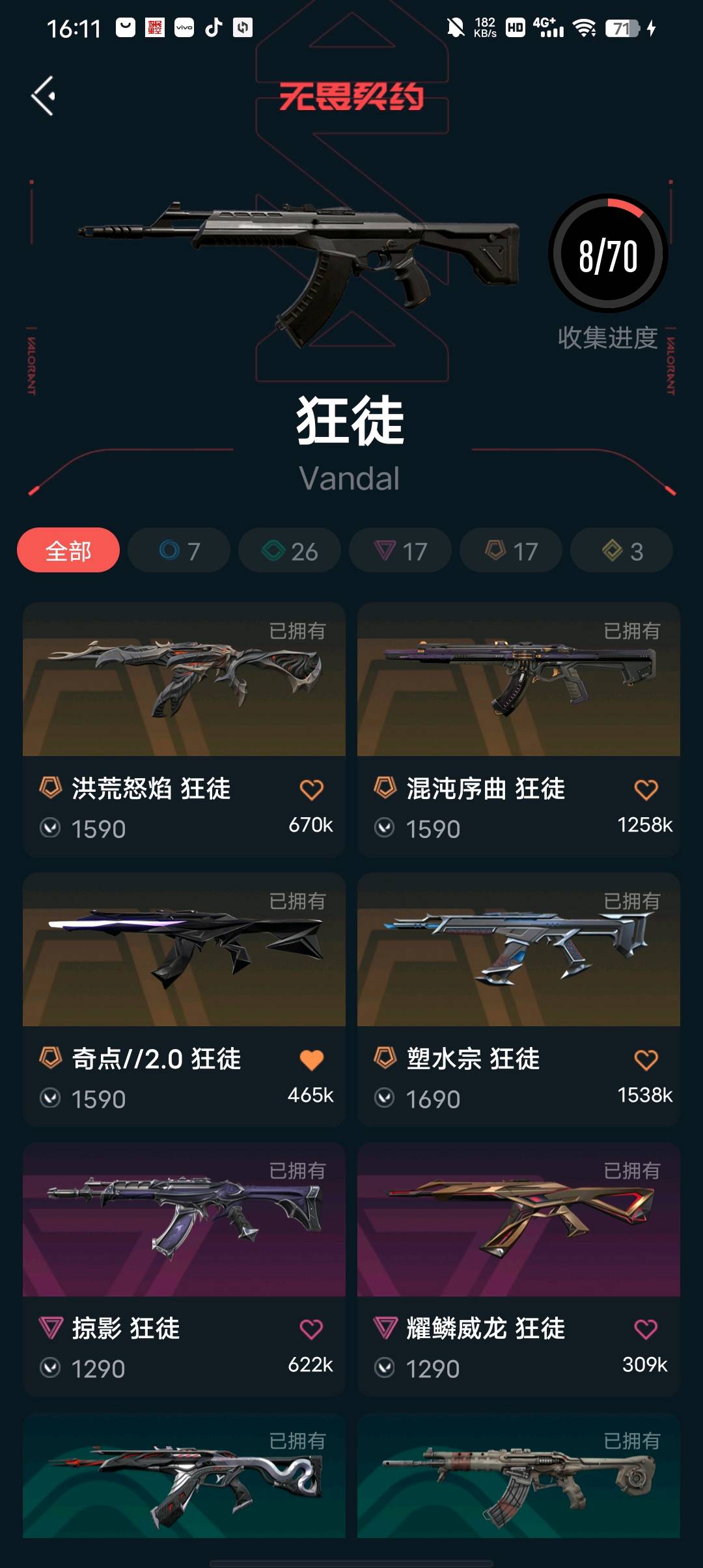Like the 耀鳞威龙 狂徒 skin
This screenshot has height=1568, width=703.
[x=646, y=1330]
